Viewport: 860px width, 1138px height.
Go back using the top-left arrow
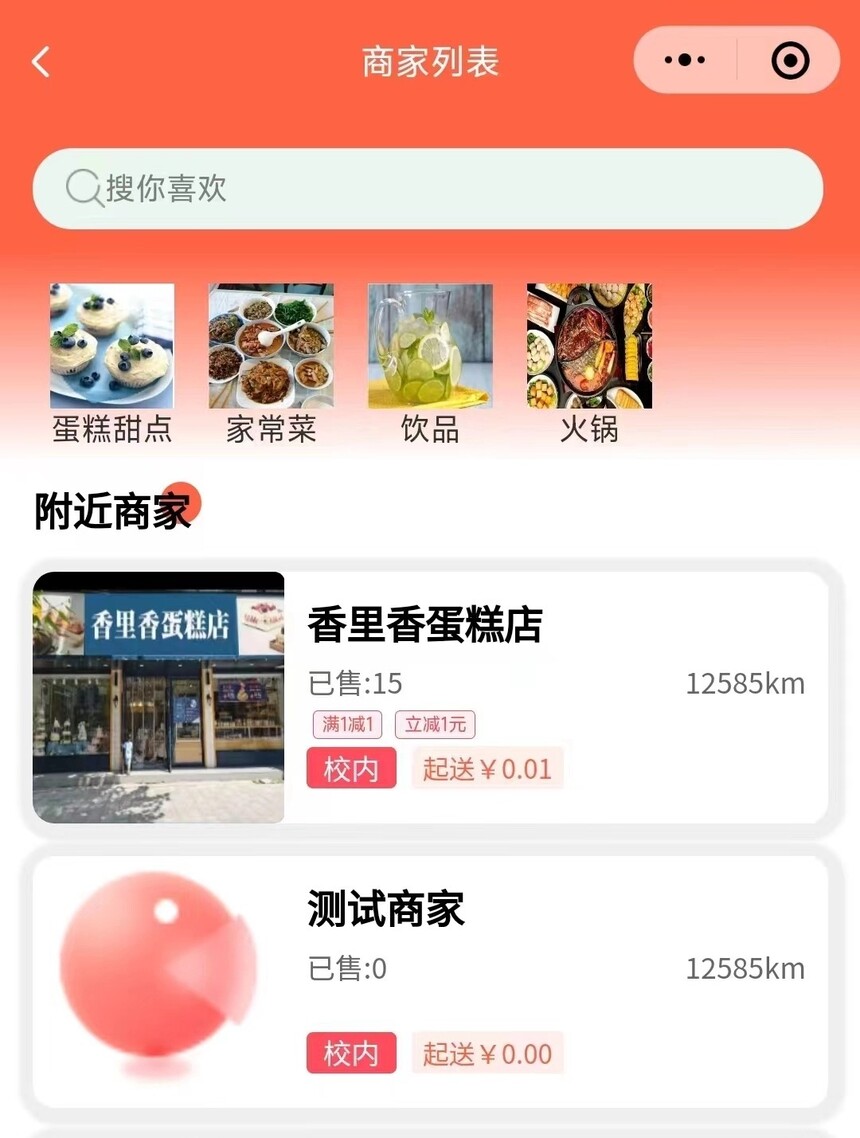41,62
